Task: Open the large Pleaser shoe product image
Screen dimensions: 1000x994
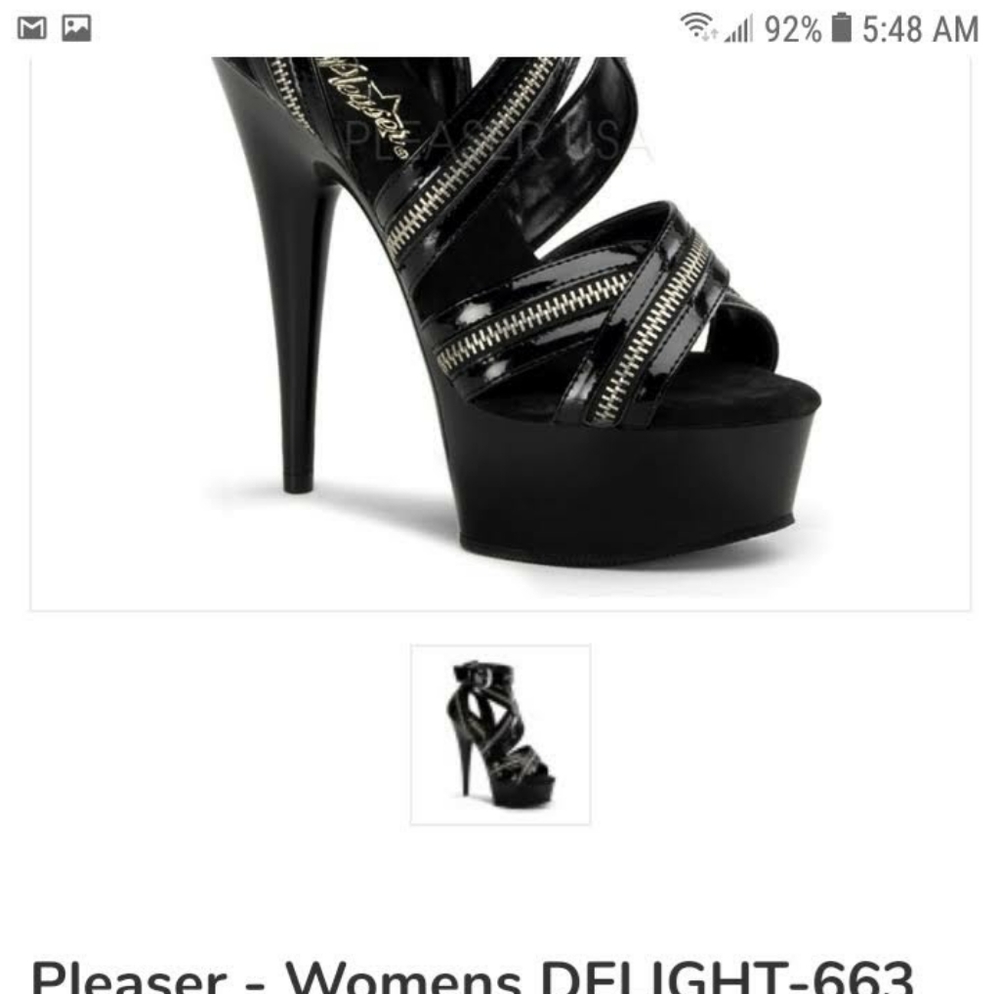Action: (x=500, y=330)
